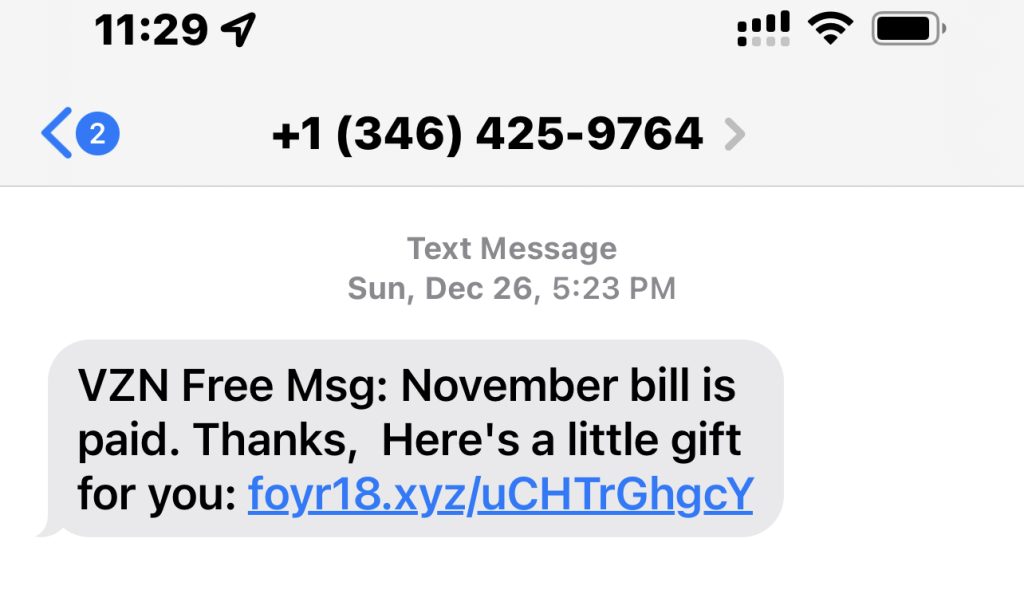Open the foyr18.xyz link in the message
Viewport: 1024px width, 597px height.
500,494
